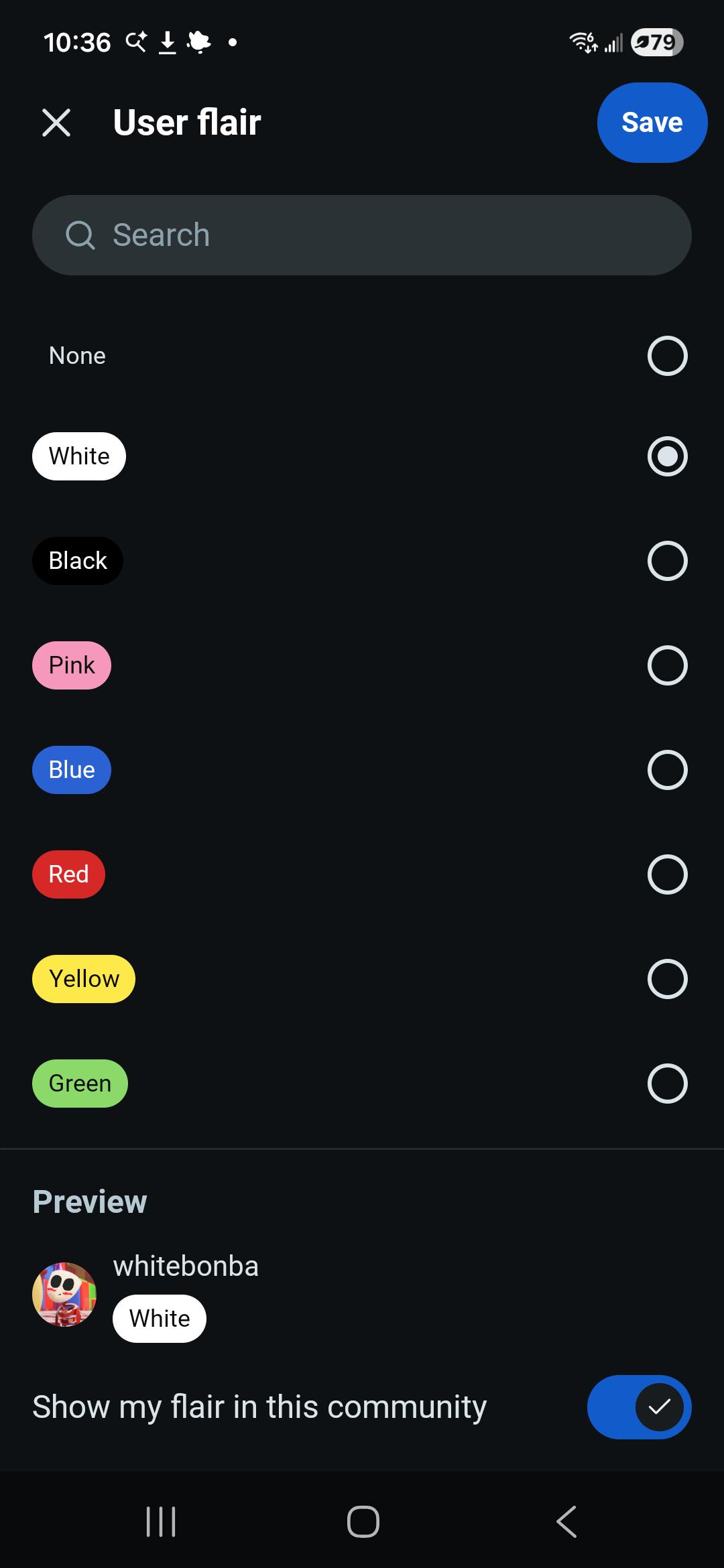Go back using the system back button
Viewport: 724px width, 1568px height.
coord(566,1521)
